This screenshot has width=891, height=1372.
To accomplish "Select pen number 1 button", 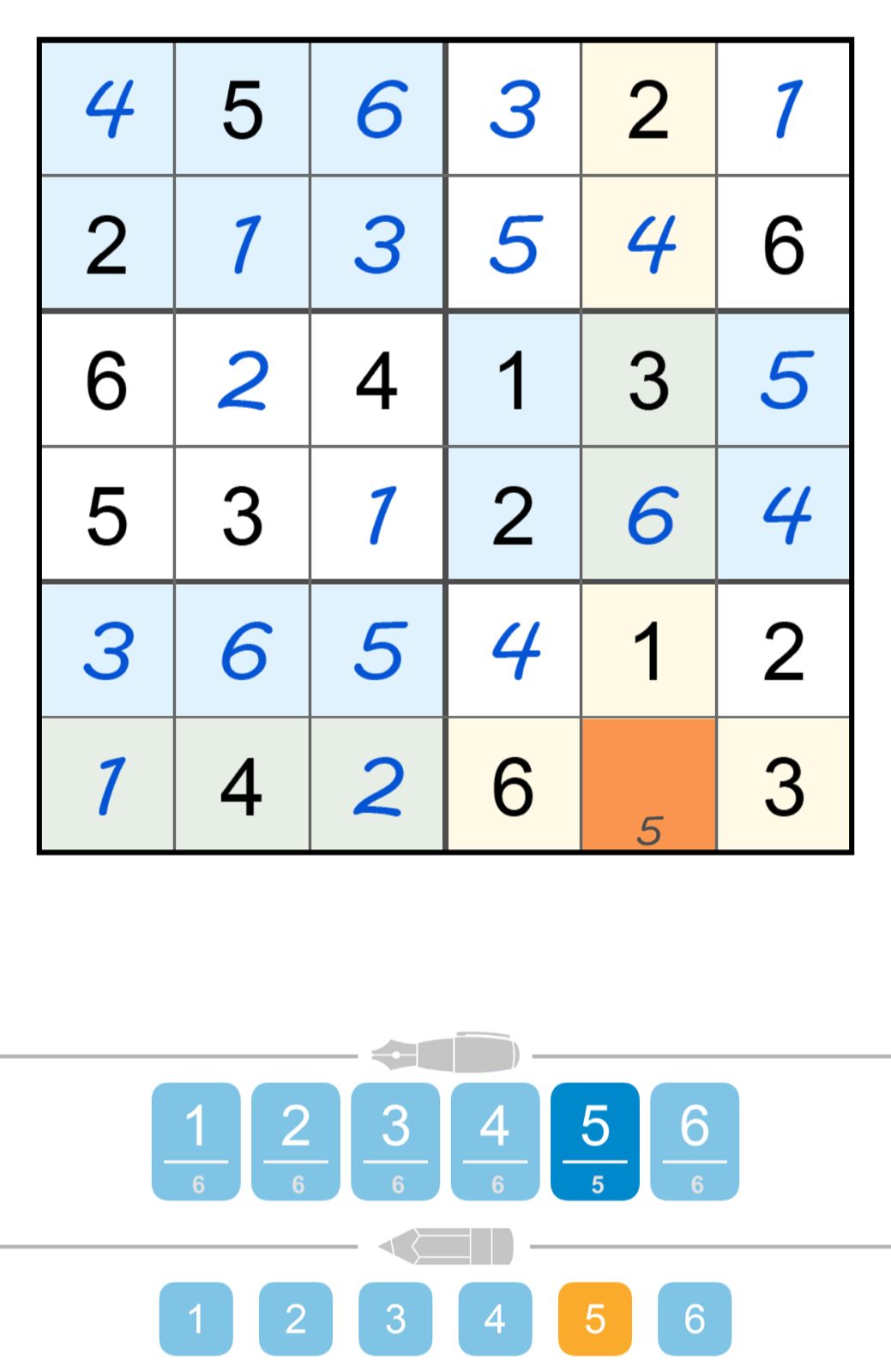I will coord(196,1140).
